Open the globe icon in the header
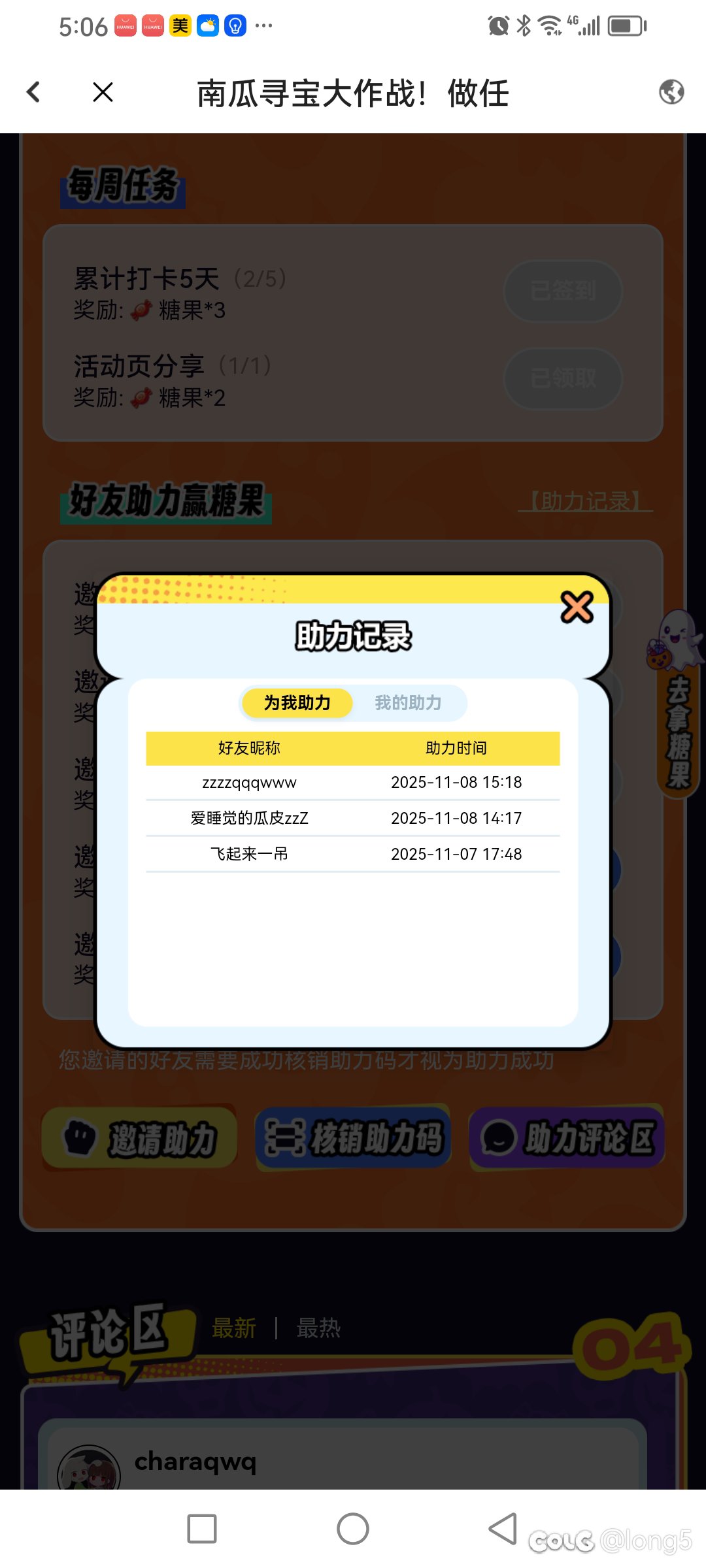The image size is (706, 1568). point(671,92)
